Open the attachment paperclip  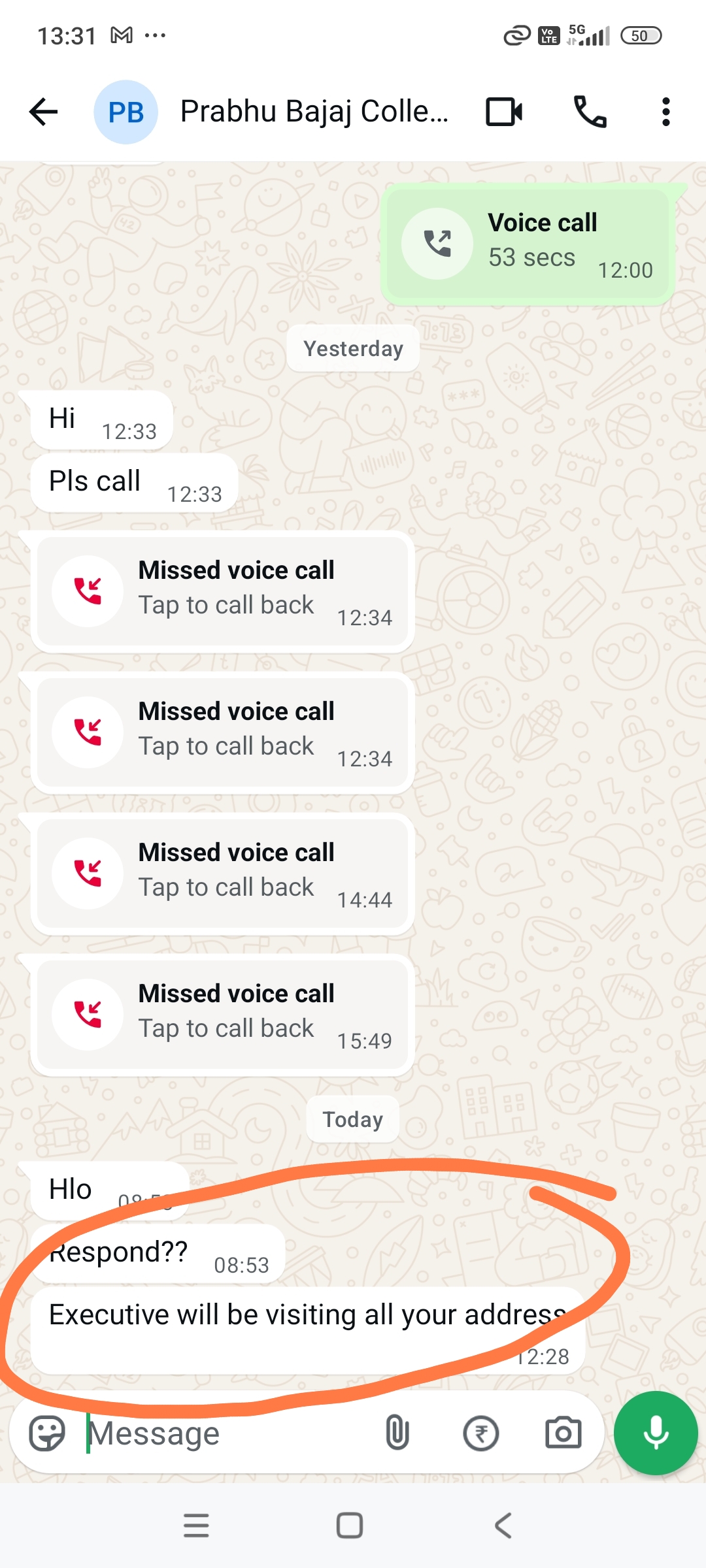[397, 1433]
